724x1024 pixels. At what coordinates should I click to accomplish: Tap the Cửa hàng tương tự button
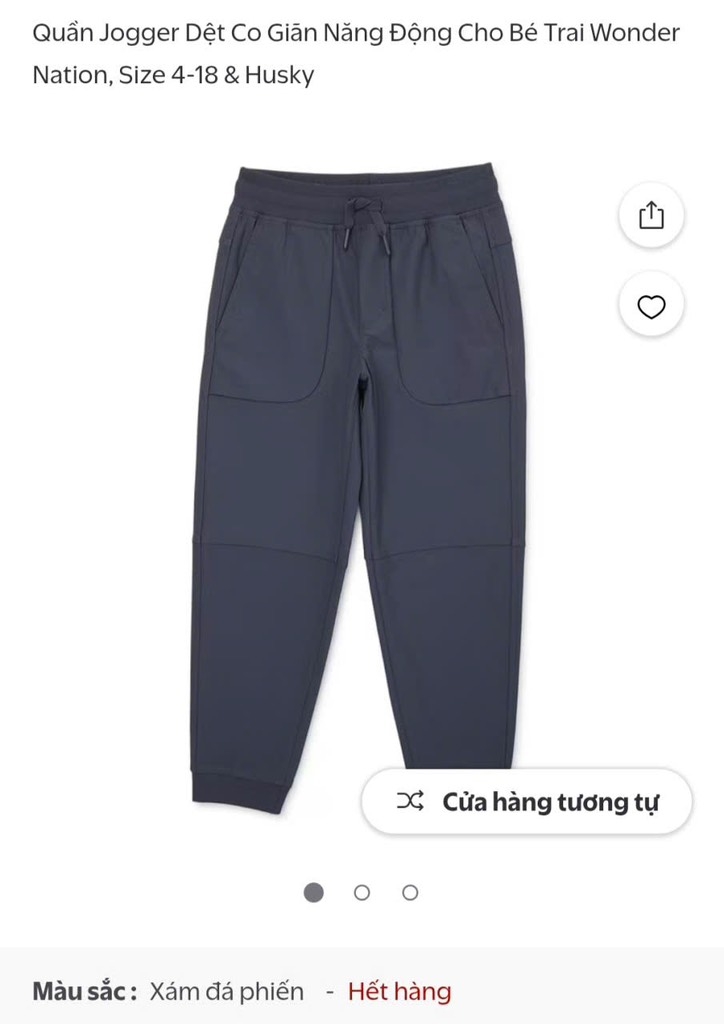point(526,801)
